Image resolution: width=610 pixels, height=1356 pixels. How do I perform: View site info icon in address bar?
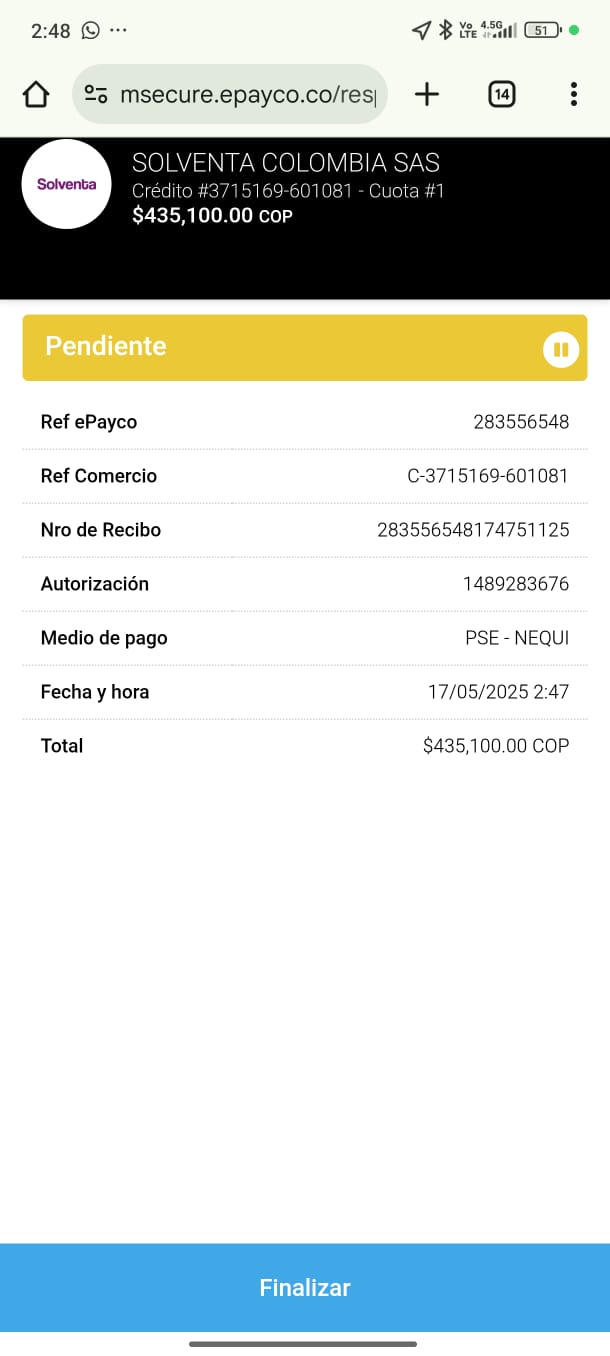[96, 95]
